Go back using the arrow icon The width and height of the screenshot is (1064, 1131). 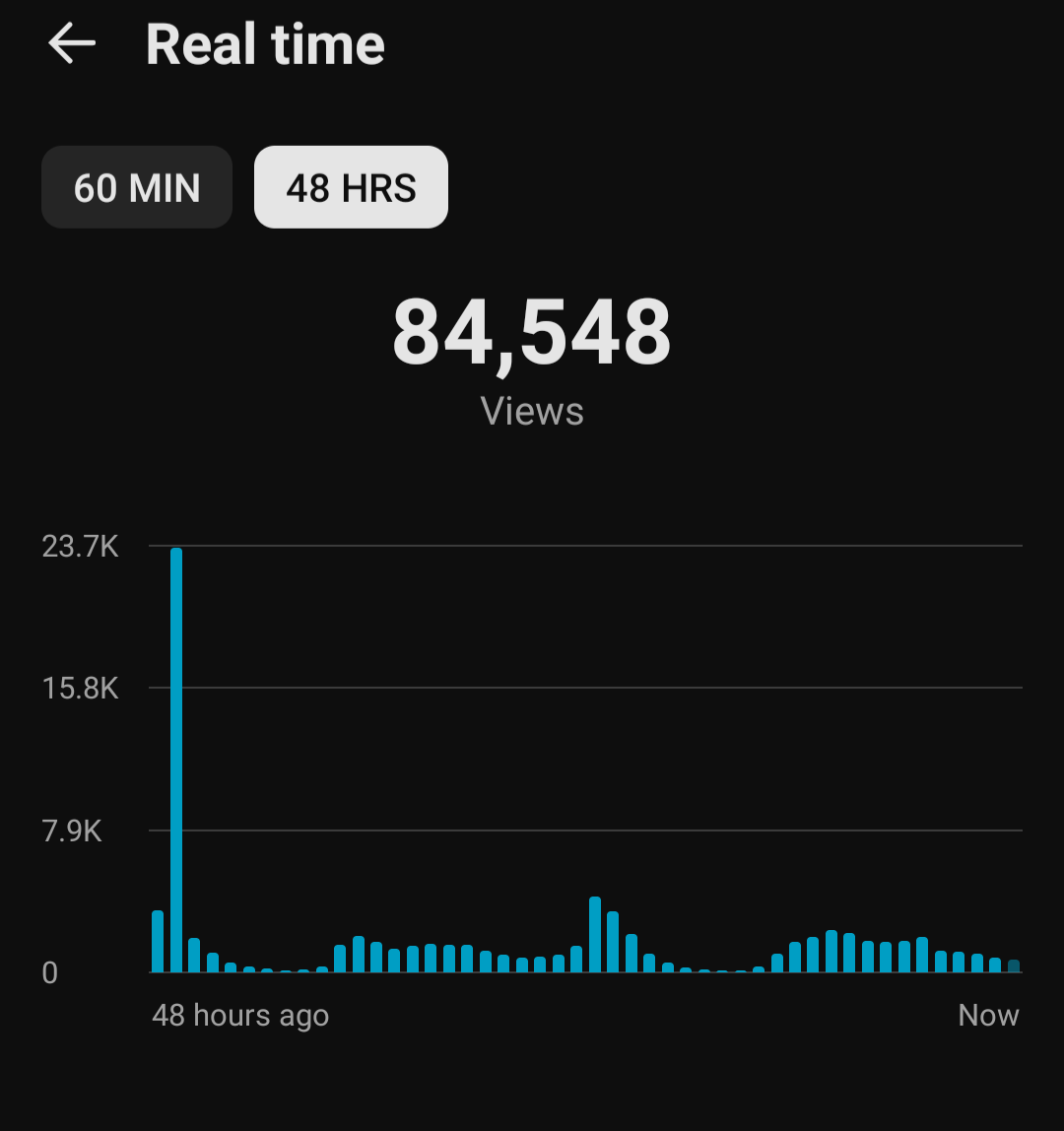coord(71,43)
